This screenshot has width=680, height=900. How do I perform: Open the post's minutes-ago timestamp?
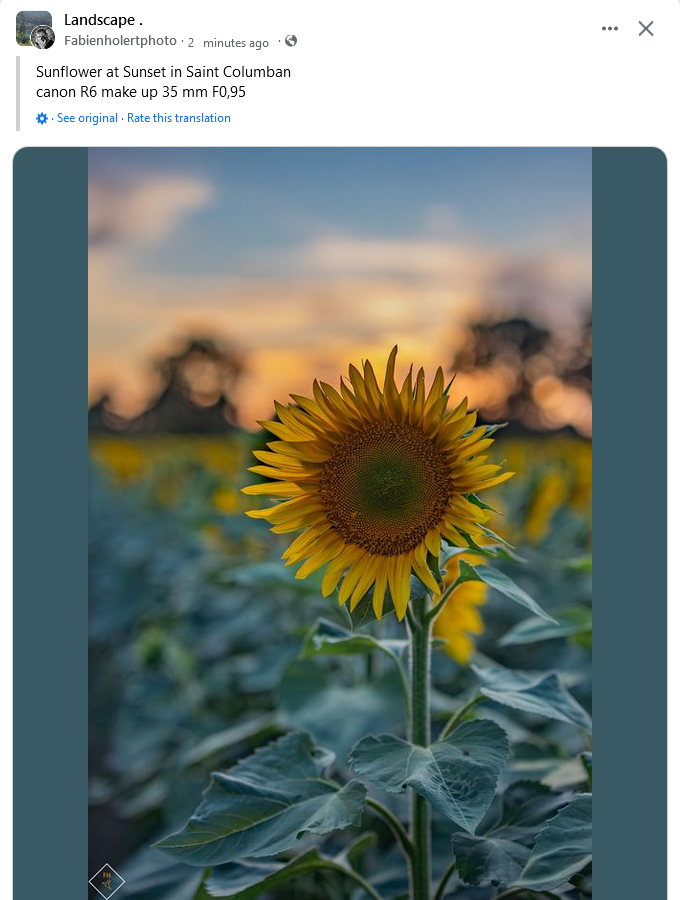point(229,42)
